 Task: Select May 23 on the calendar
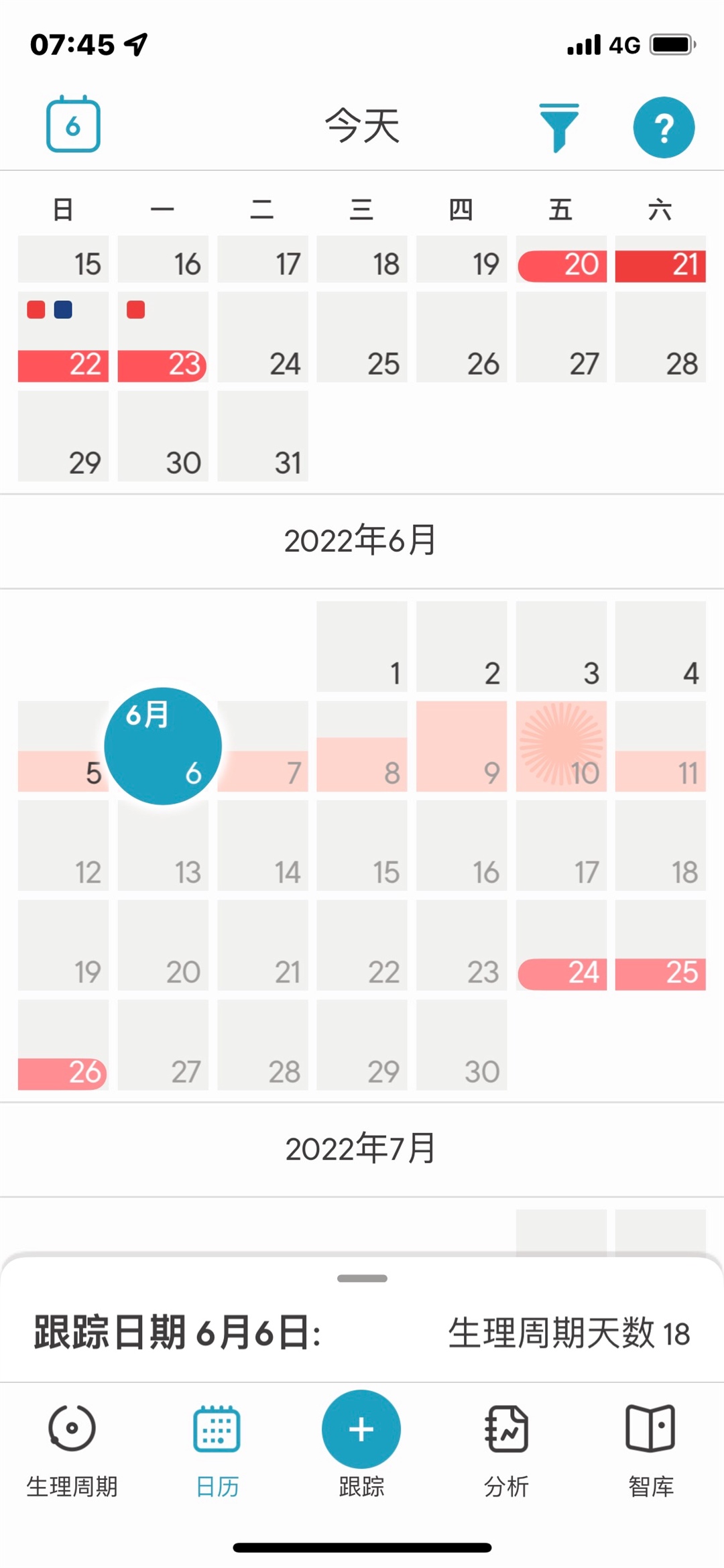pyautogui.click(x=163, y=337)
